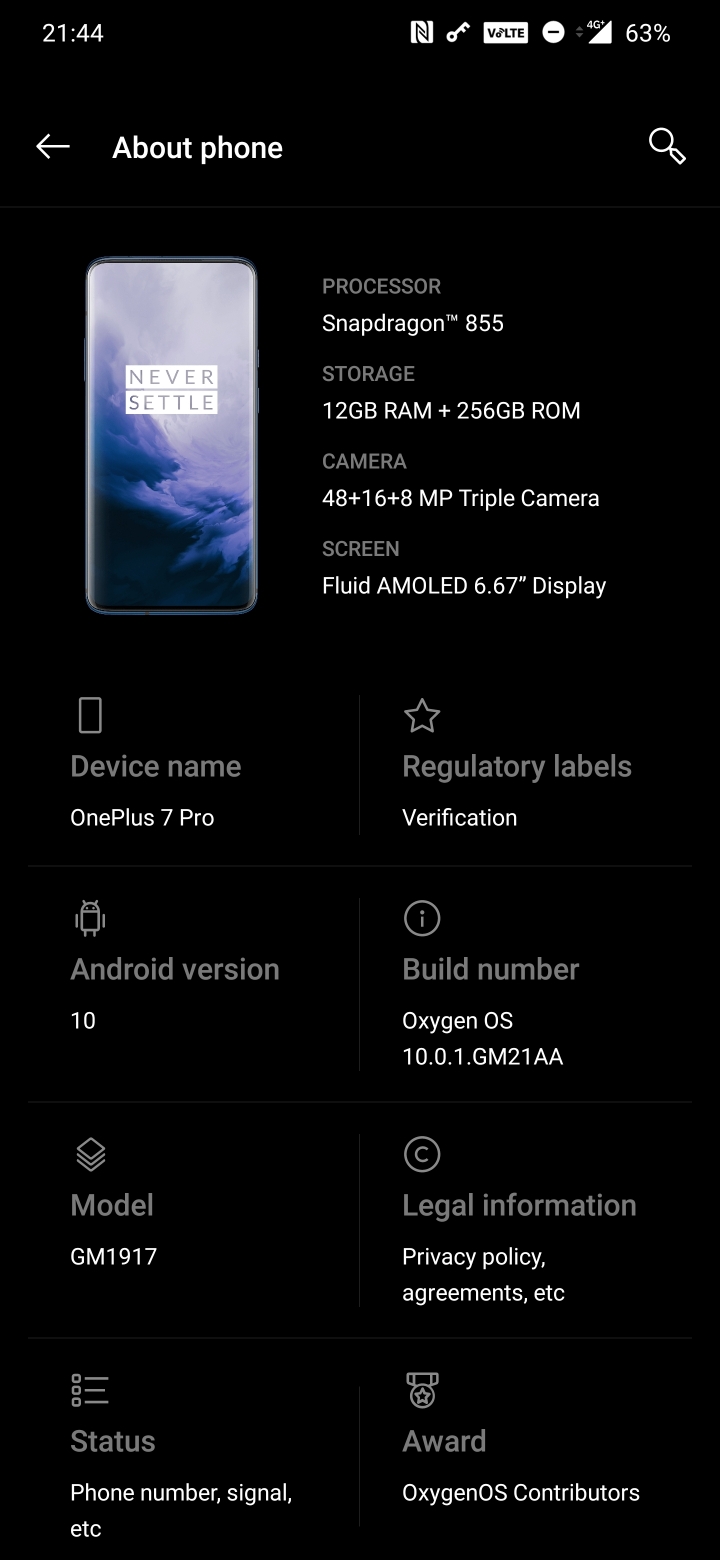720x1560 pixels.
Task: Tap Android version 10 entry
Action: (x=194, y=985)
